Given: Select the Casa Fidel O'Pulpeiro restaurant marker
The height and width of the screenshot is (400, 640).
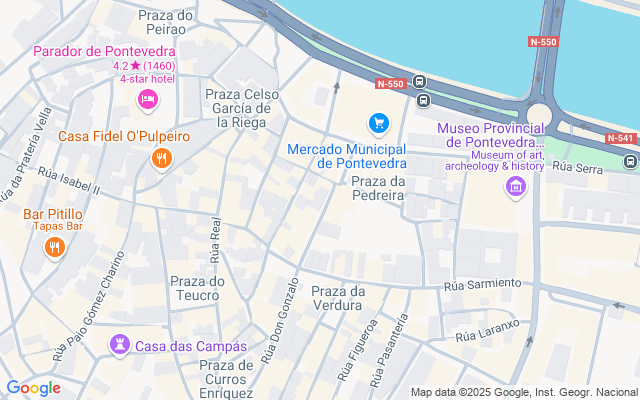Looking at the screenshot, I should (x=161, y=158).
